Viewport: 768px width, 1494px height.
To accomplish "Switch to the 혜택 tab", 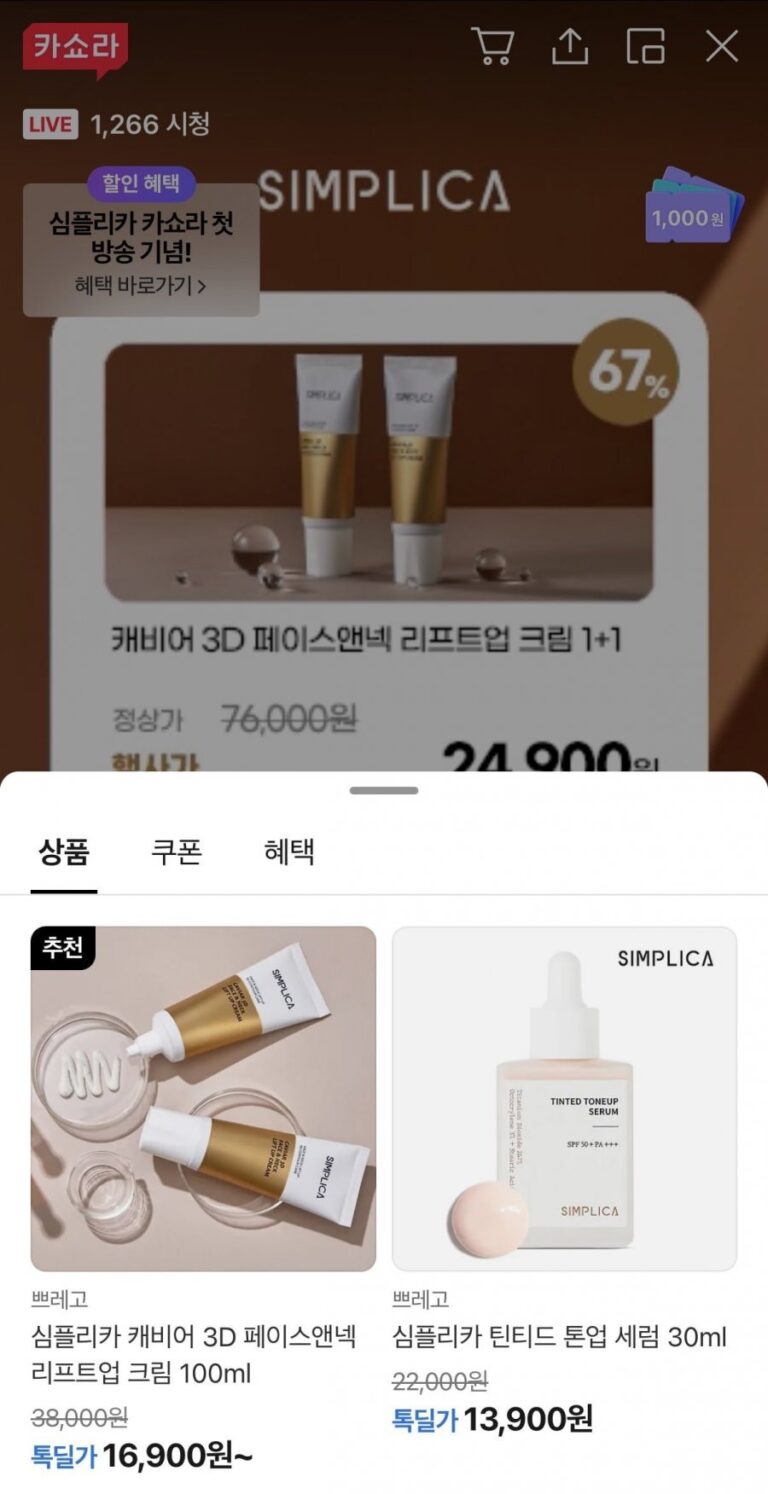I will [x=289, y=852].
